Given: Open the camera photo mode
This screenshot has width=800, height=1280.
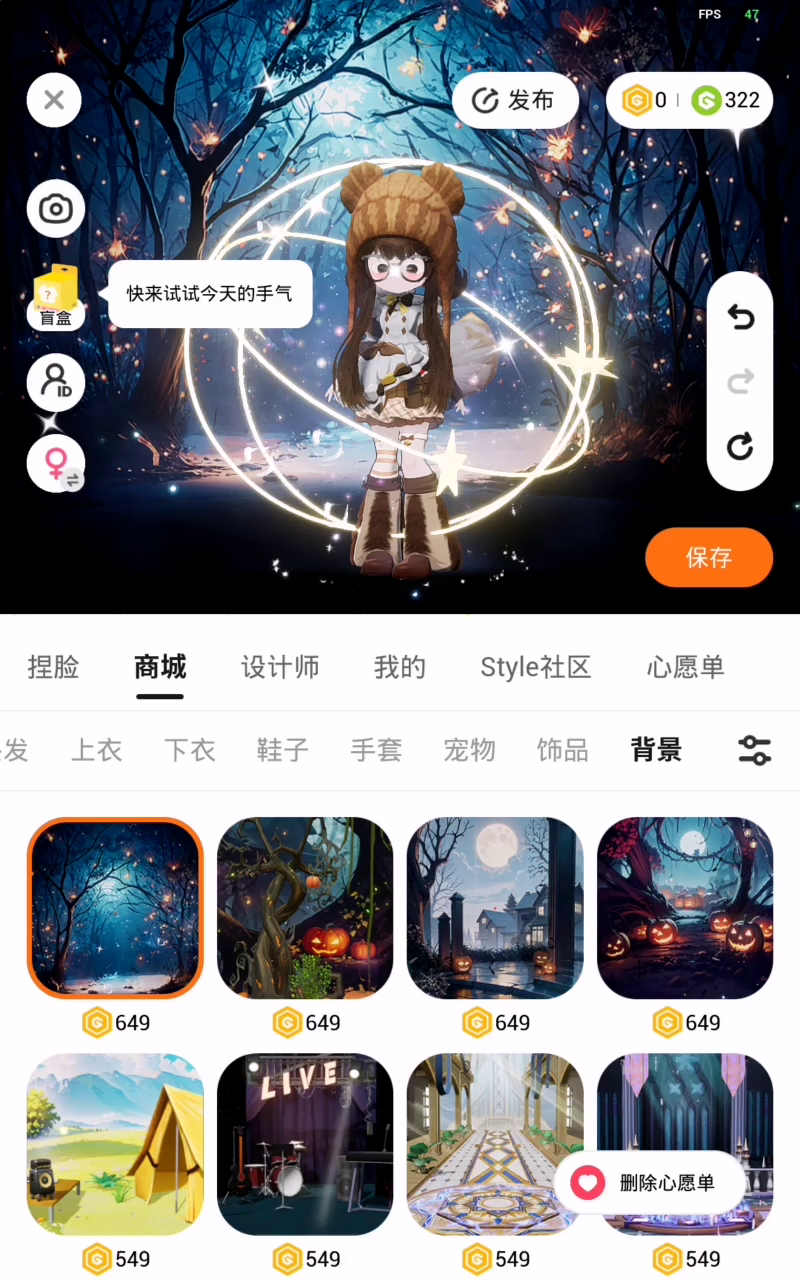Looking at the screenshot, I should [x=56, y=209].
